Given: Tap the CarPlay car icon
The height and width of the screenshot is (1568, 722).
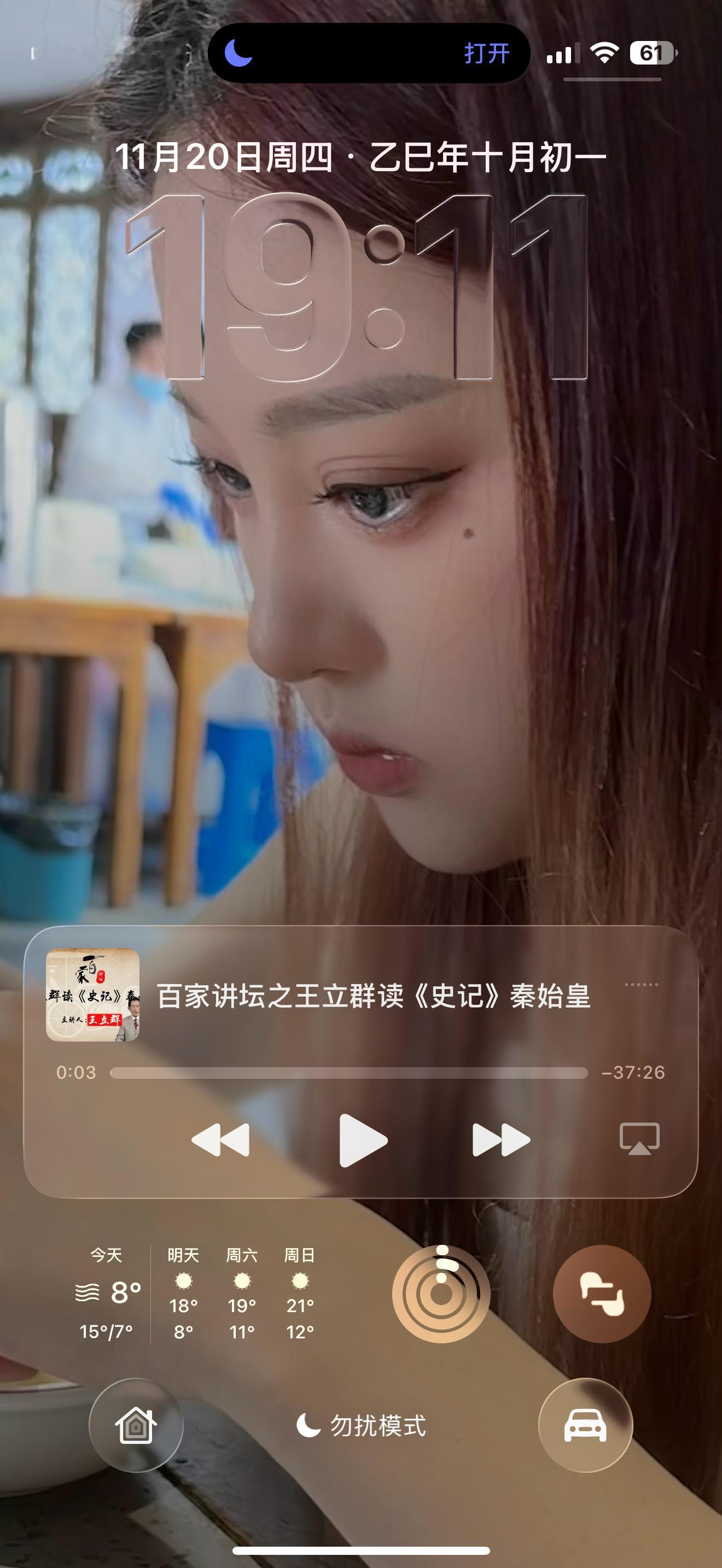Looking at the screenshot, I should pyautogui.click(x=585, y=1427).
